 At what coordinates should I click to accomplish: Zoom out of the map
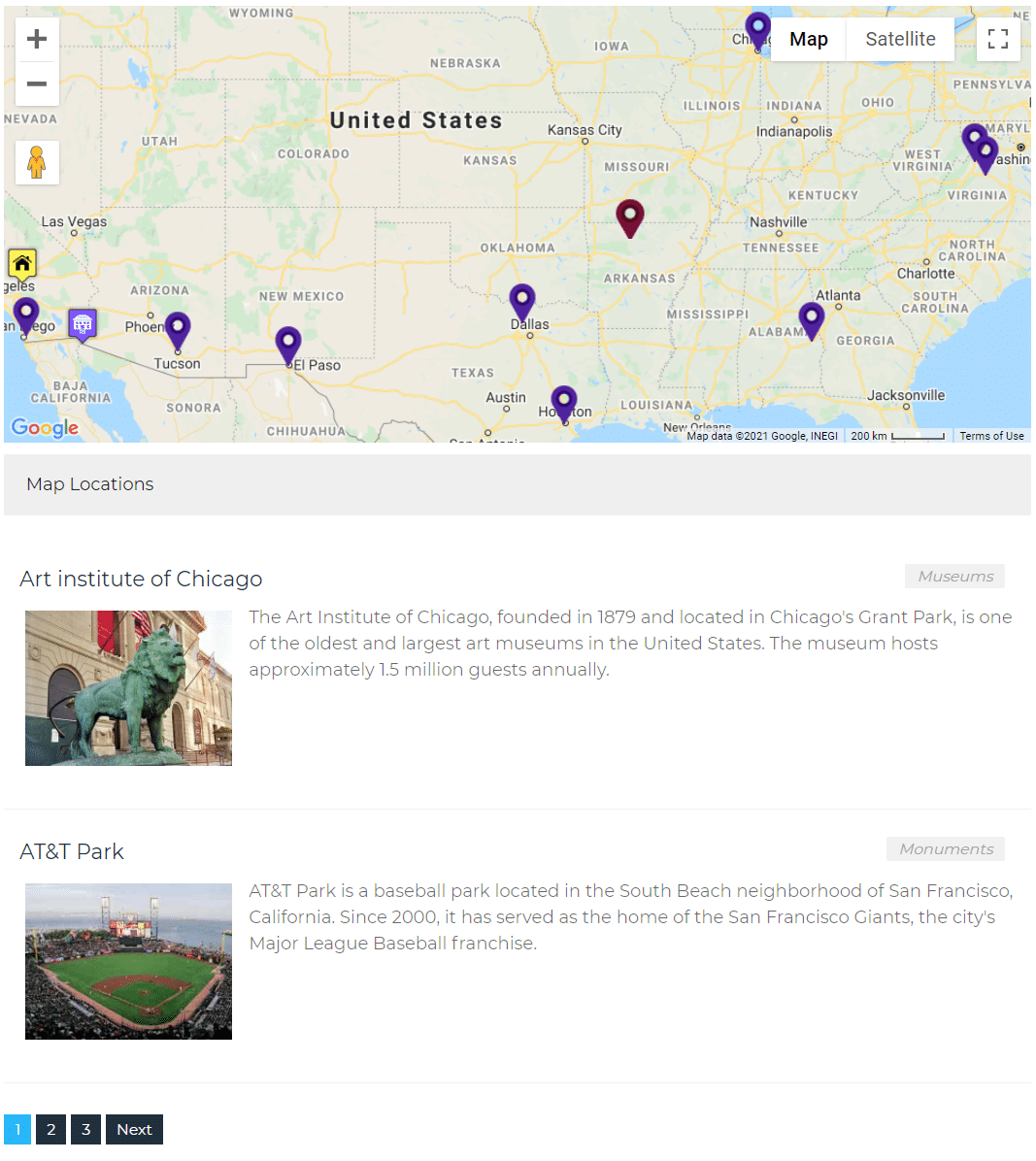click(37, 83)
